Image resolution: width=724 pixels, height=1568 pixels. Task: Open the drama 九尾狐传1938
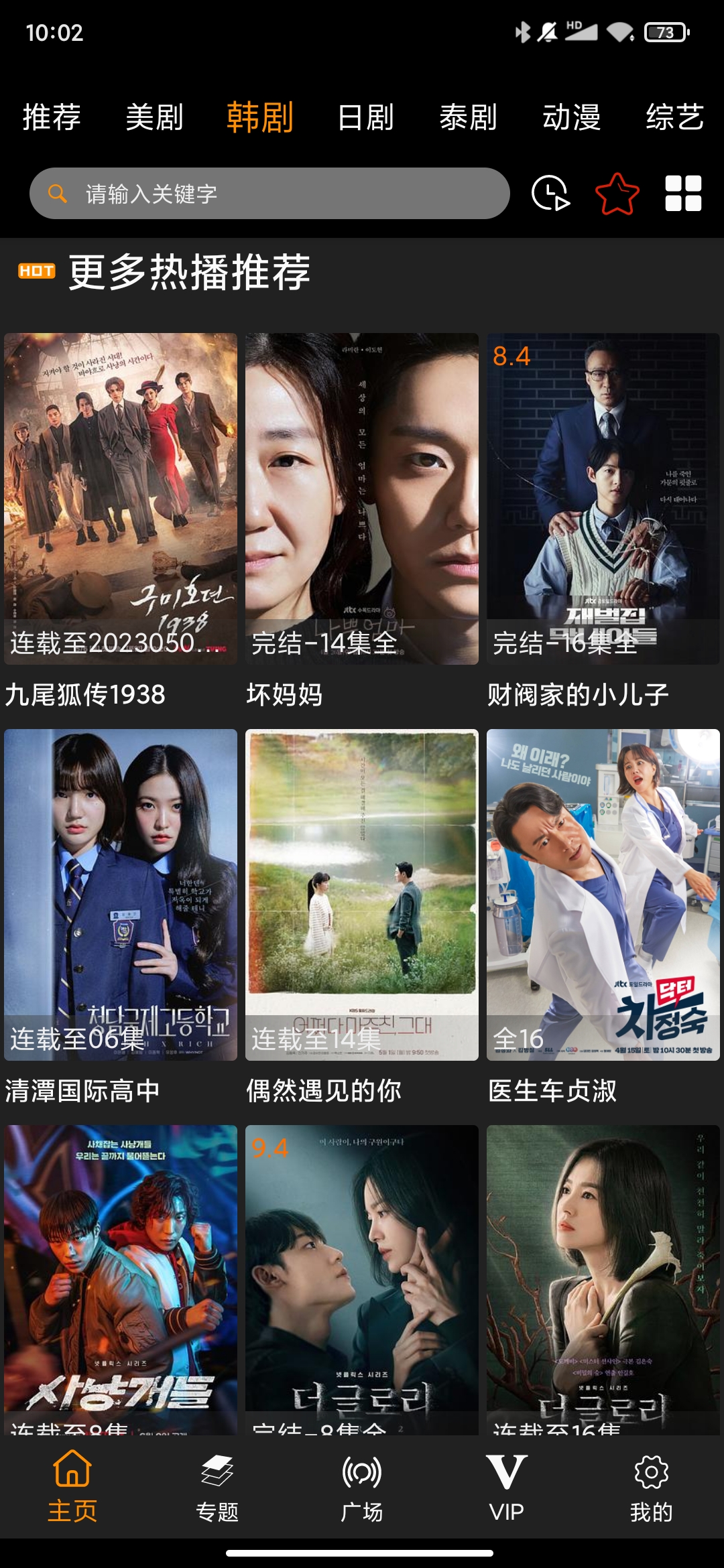(121, 499)
